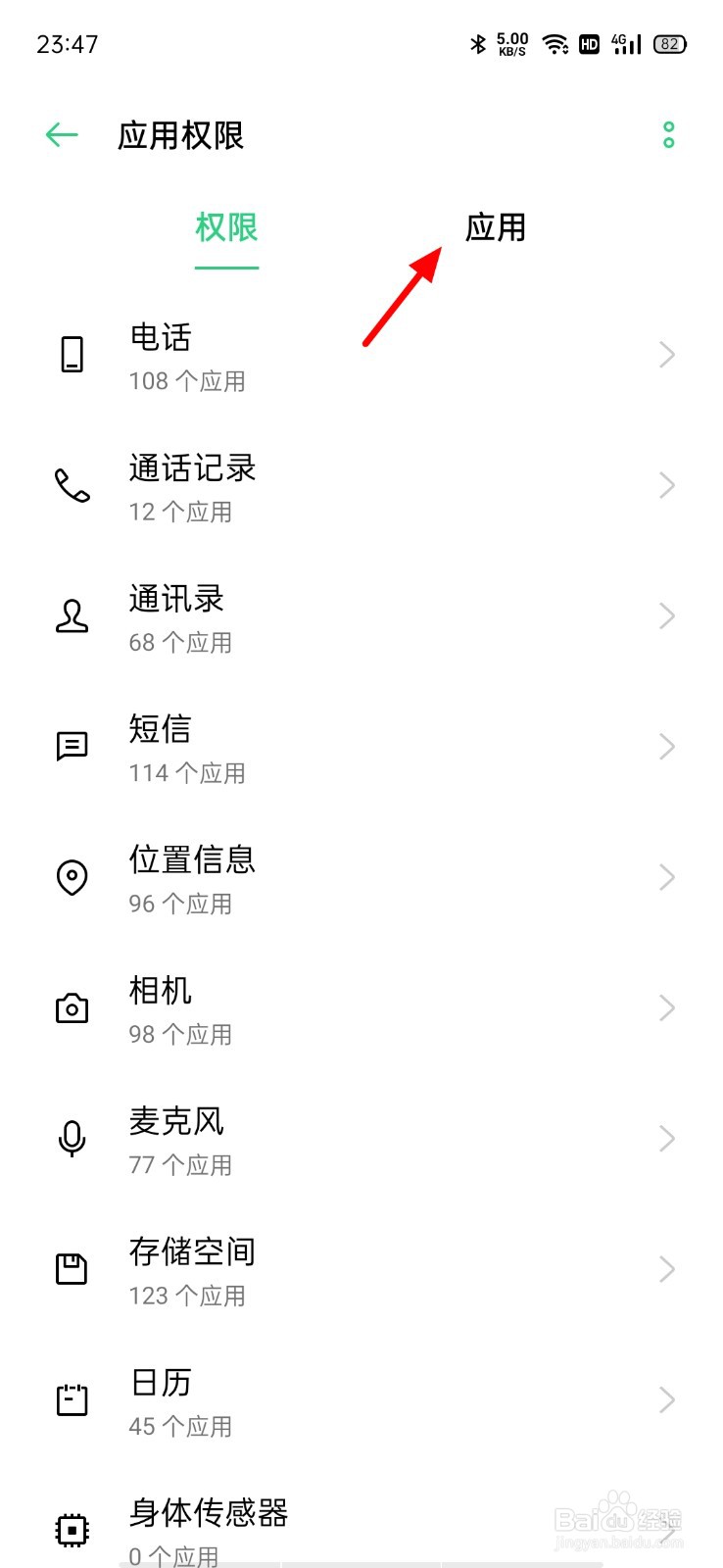This screenshot has height=1568, width=723.
Task: Go back from 应用权限 page
Action: tap(62, 135)
